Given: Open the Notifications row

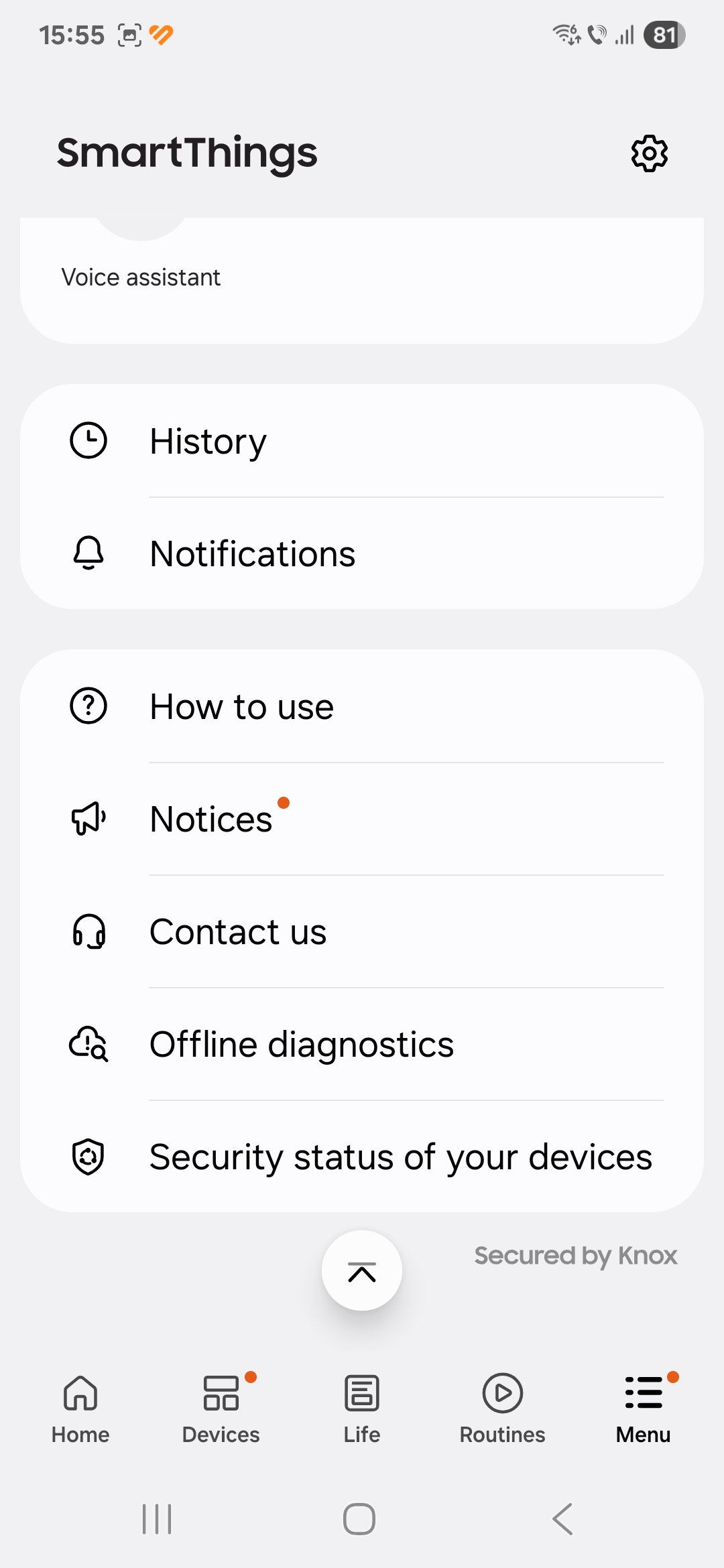Looking at the screenshot, I should coord(362,553).
